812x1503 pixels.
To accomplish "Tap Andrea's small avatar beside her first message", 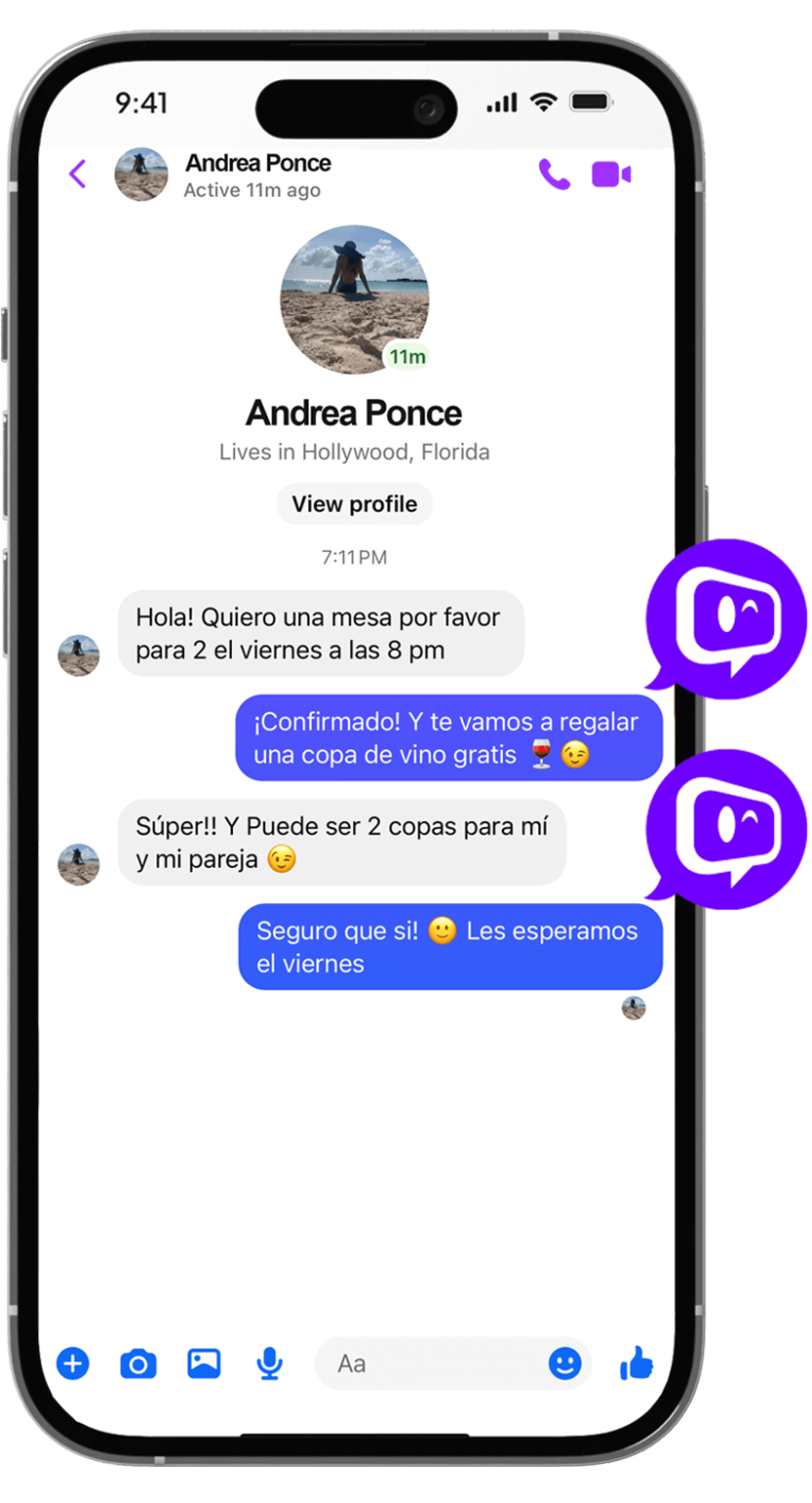I will pos(78,656).
